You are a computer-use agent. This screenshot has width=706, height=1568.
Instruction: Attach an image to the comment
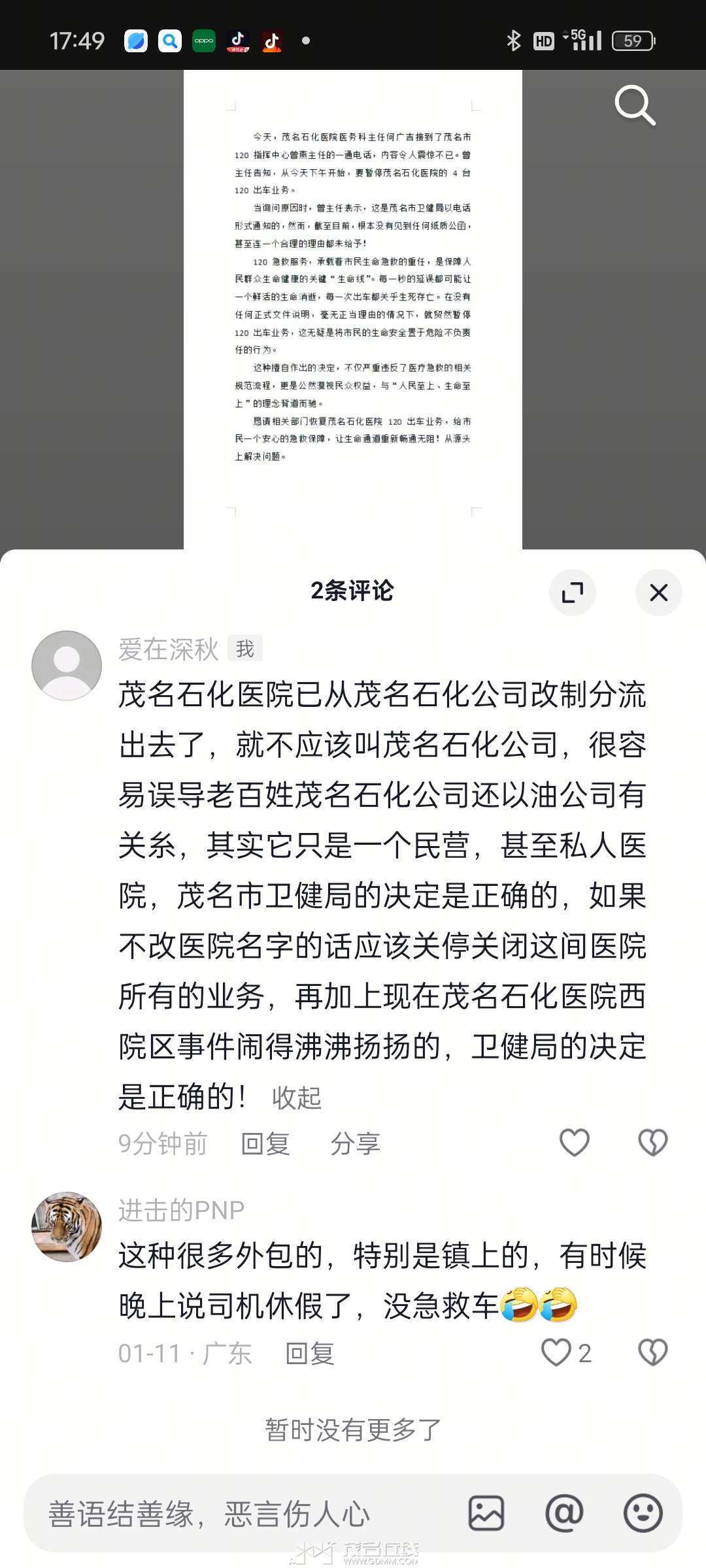pyautogui.click(x=486, y=1513)
